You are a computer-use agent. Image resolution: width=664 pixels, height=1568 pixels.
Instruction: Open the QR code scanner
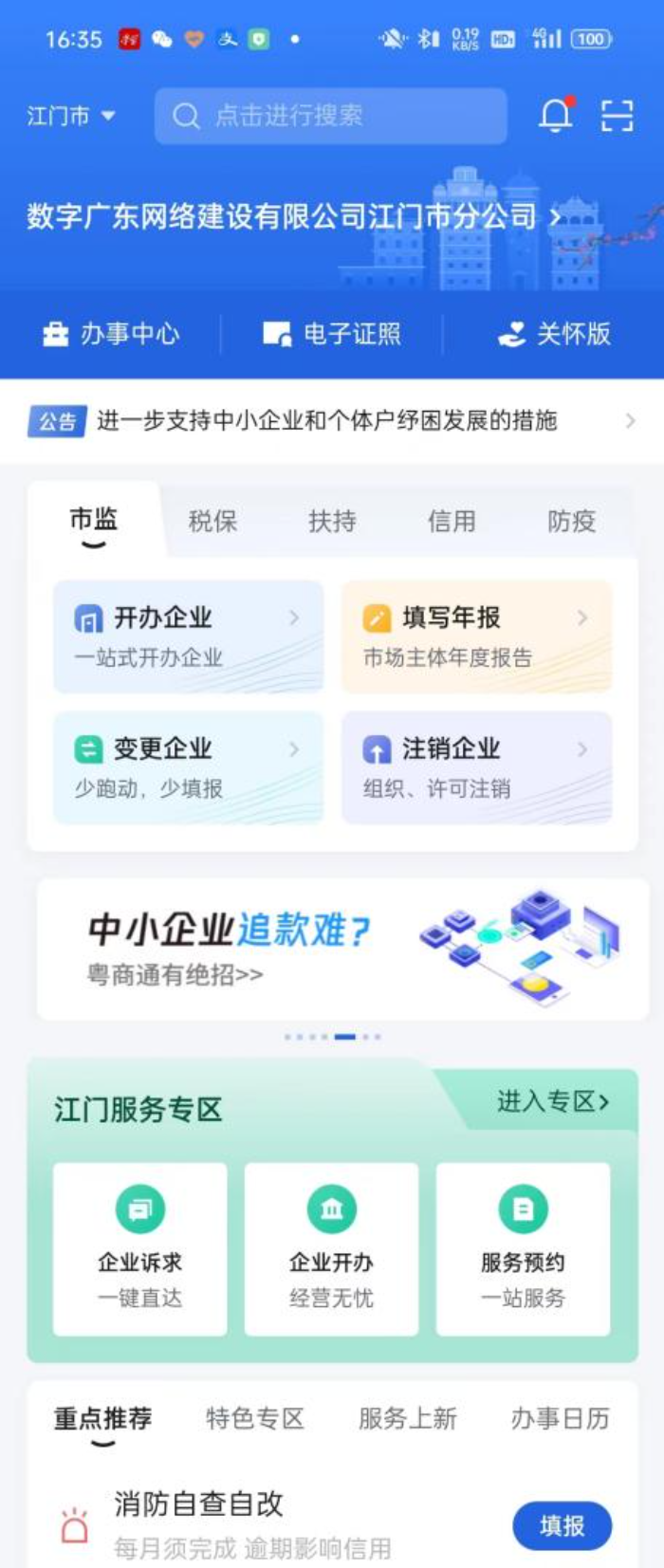point(617,115)
